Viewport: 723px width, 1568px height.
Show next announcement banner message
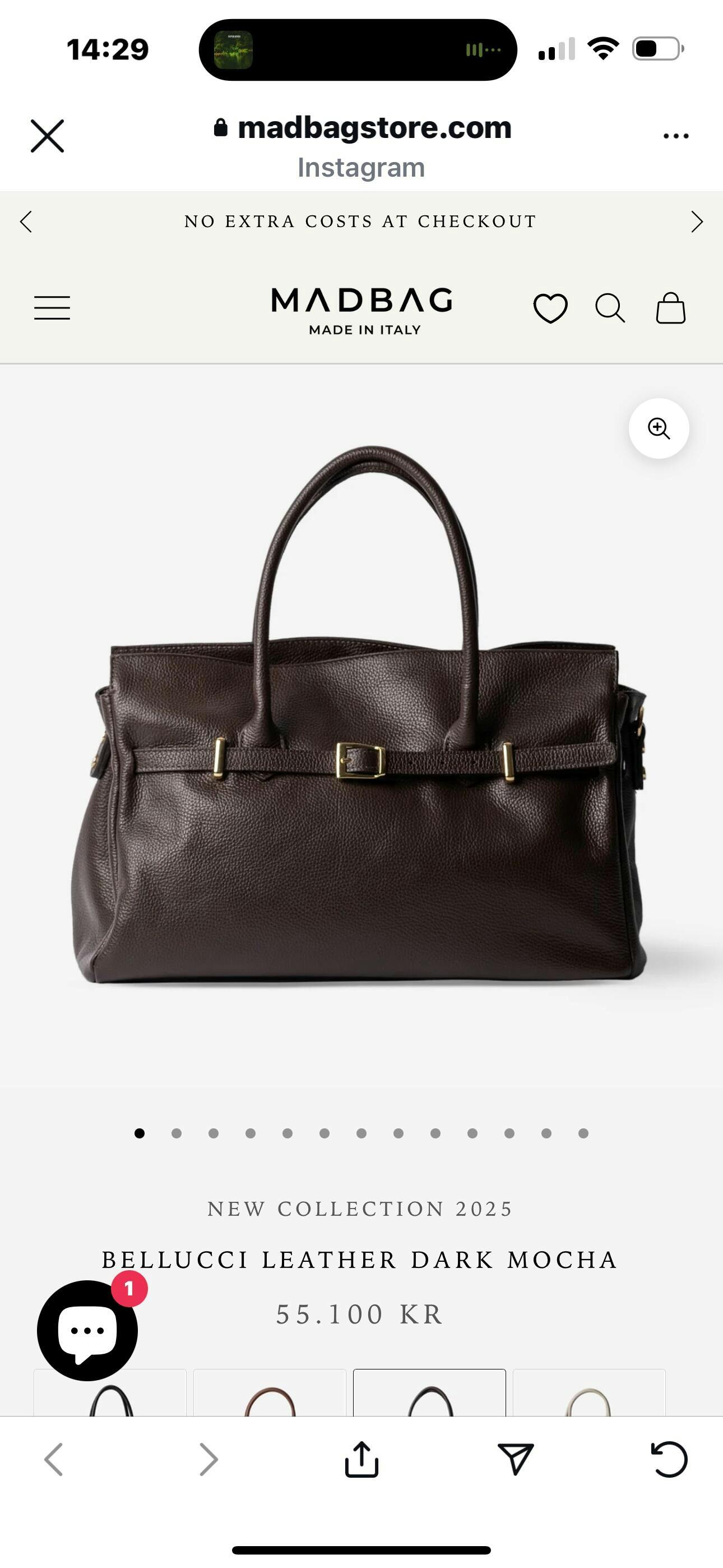697,222
